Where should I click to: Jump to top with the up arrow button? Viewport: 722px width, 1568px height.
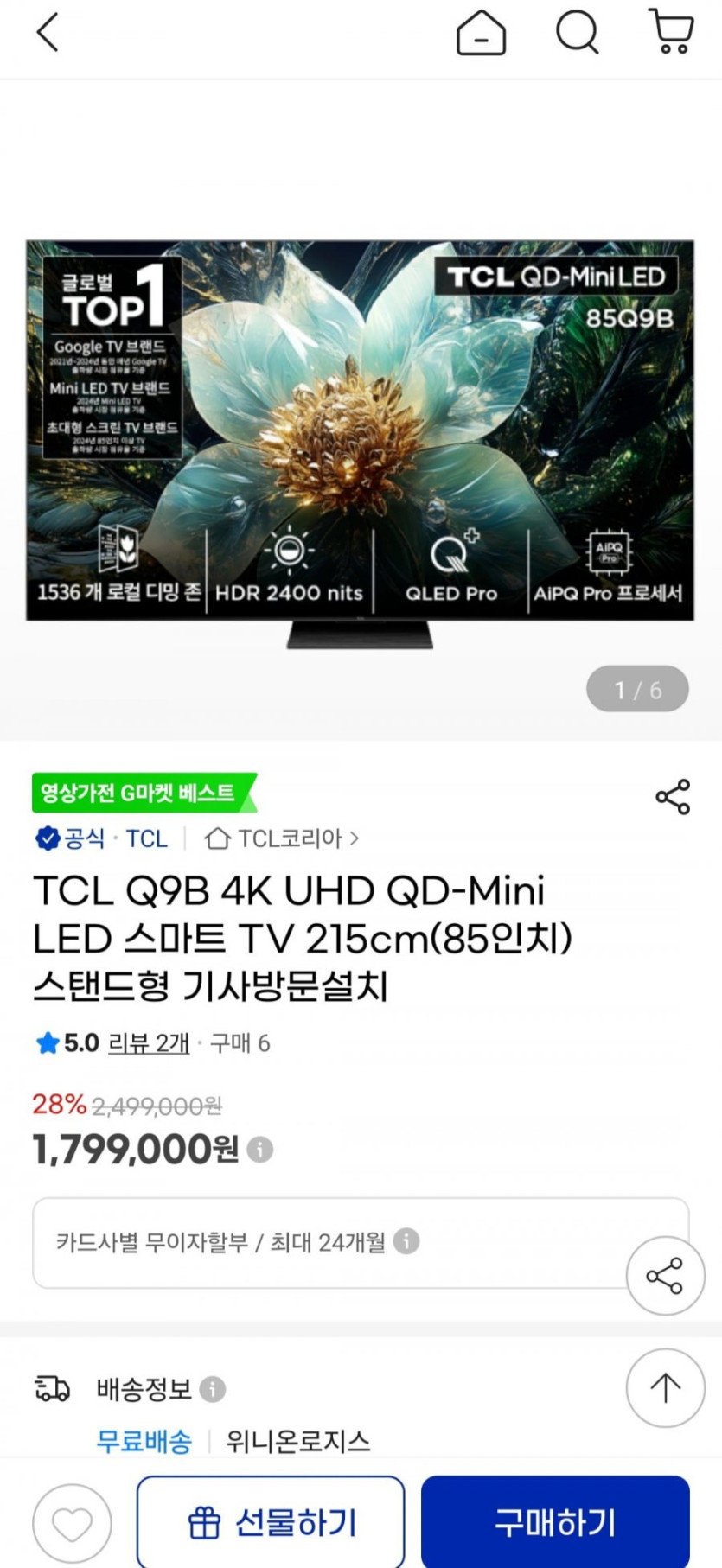(x=665, y=1388)
